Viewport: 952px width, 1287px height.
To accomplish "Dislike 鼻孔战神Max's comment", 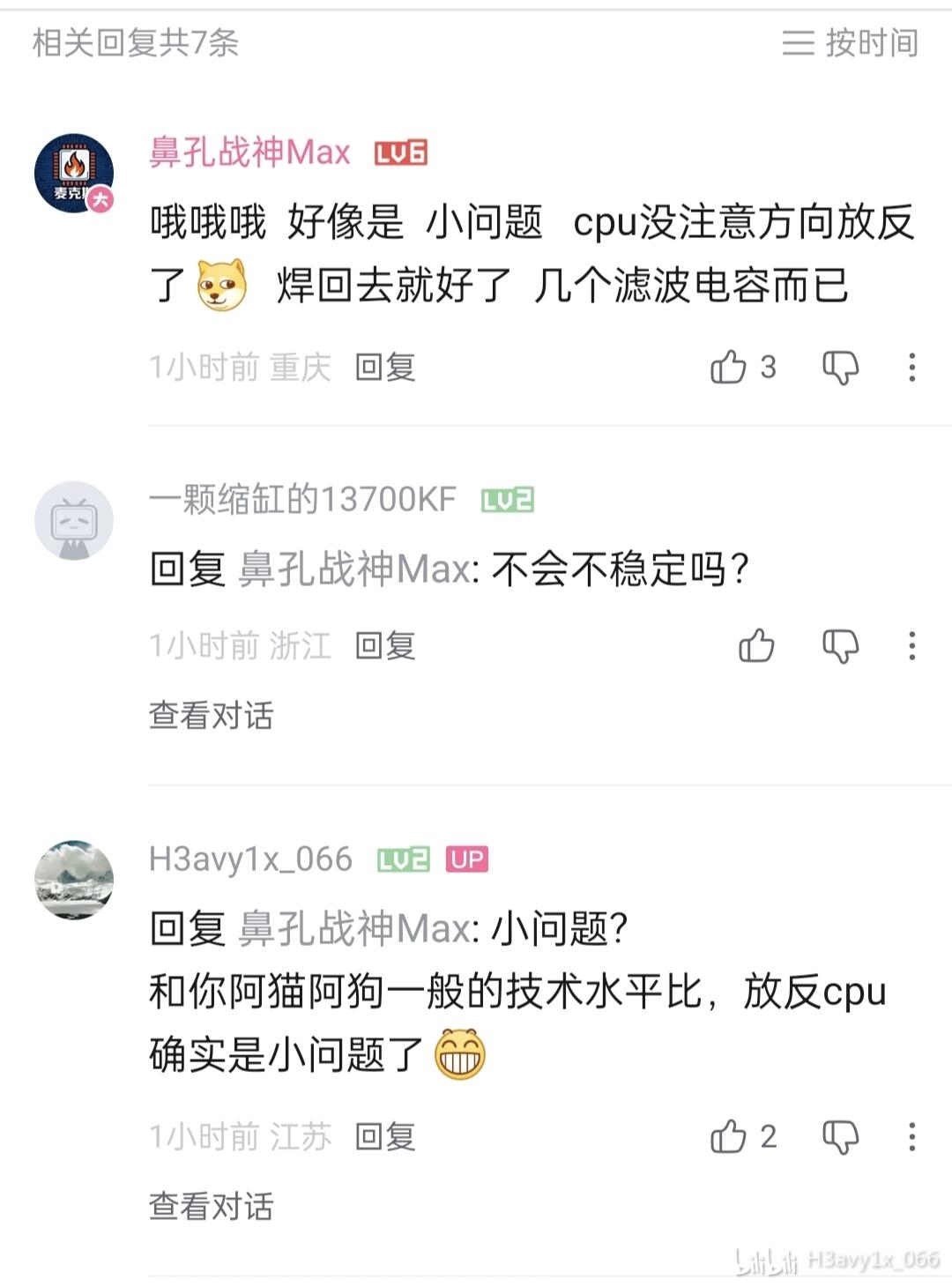I will 840,368.
